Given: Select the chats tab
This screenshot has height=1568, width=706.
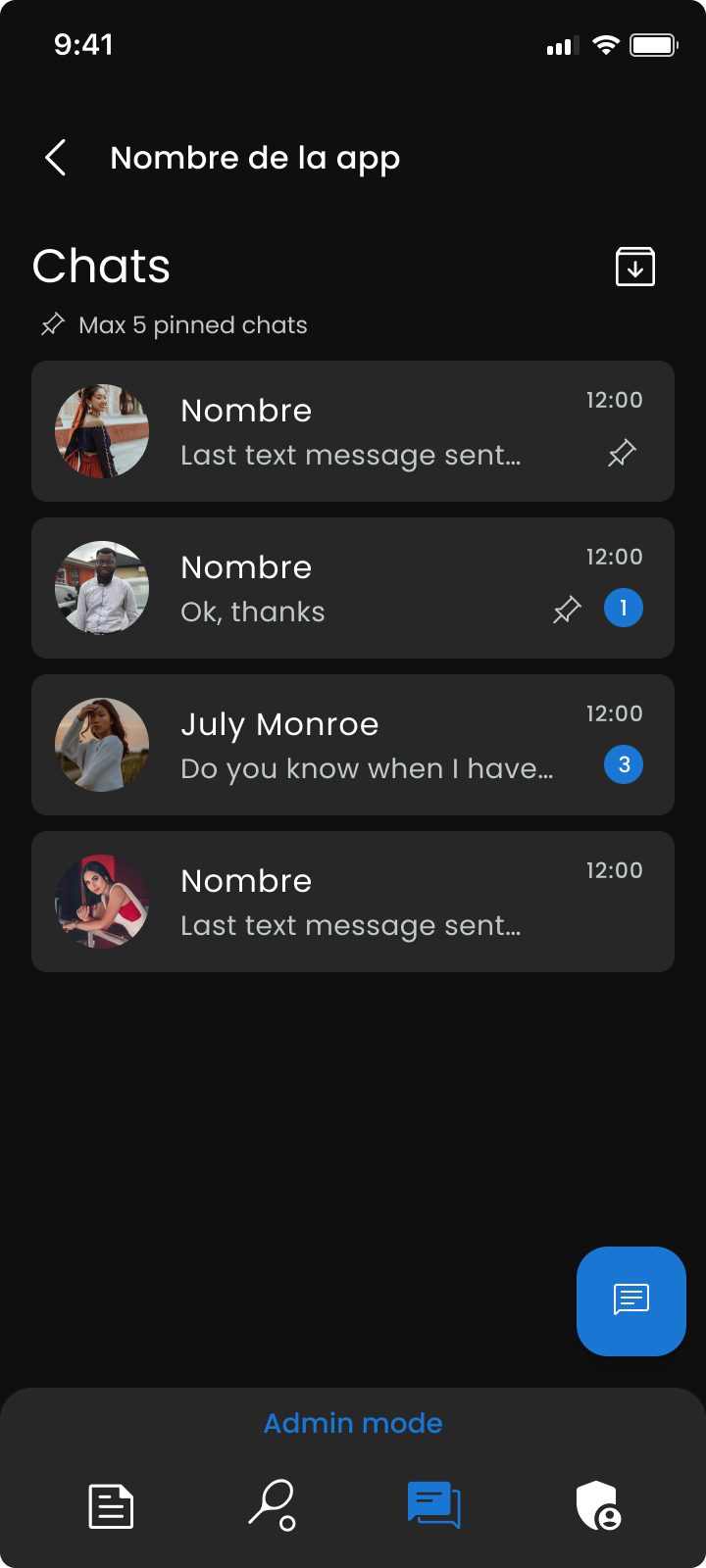Looking at the screenshot, I should pyautogui.click(x=433, y=1504).
